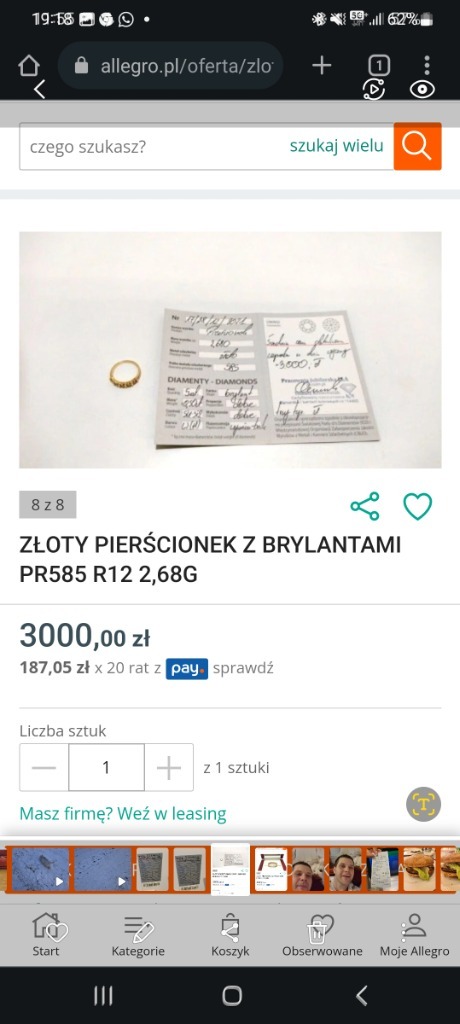Open the ring product photo
This screenshot has width=460, height=1024.
(x=230, y=350)
